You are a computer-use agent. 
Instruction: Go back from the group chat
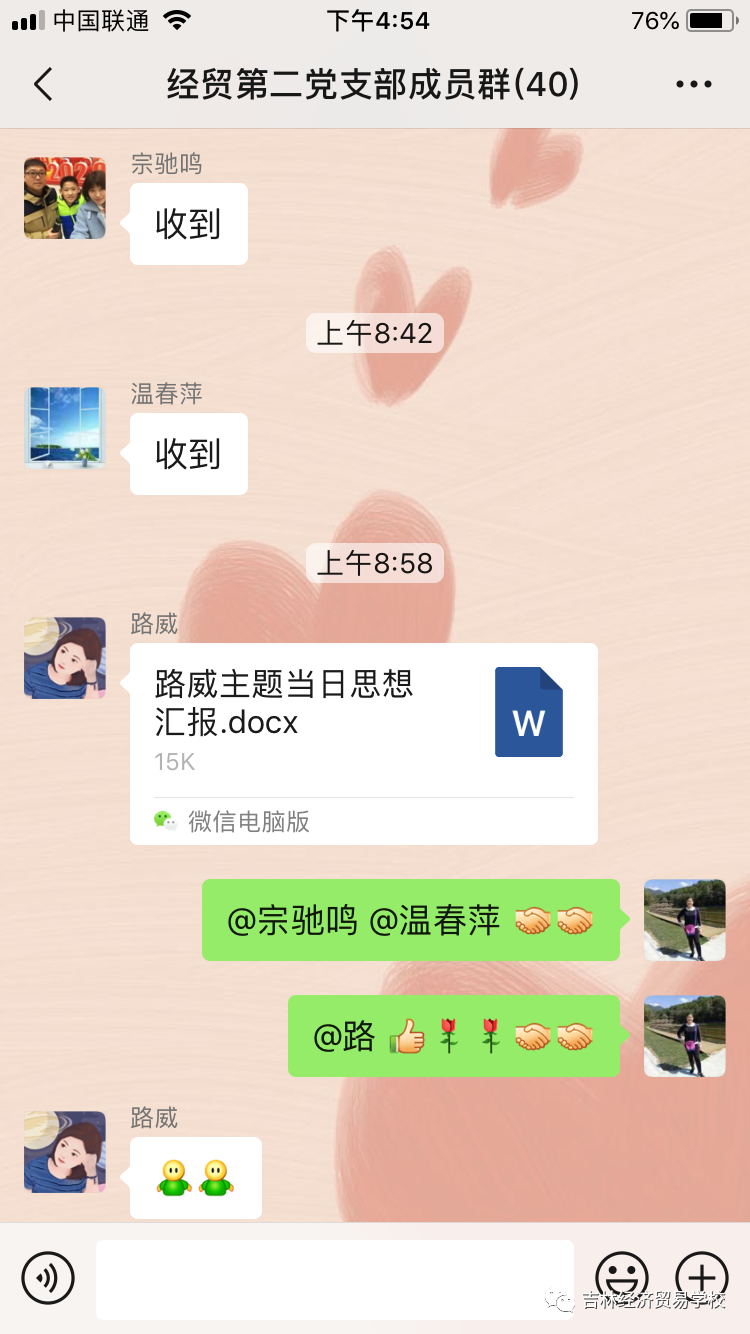pyautogui.click(x=43, y=85)
